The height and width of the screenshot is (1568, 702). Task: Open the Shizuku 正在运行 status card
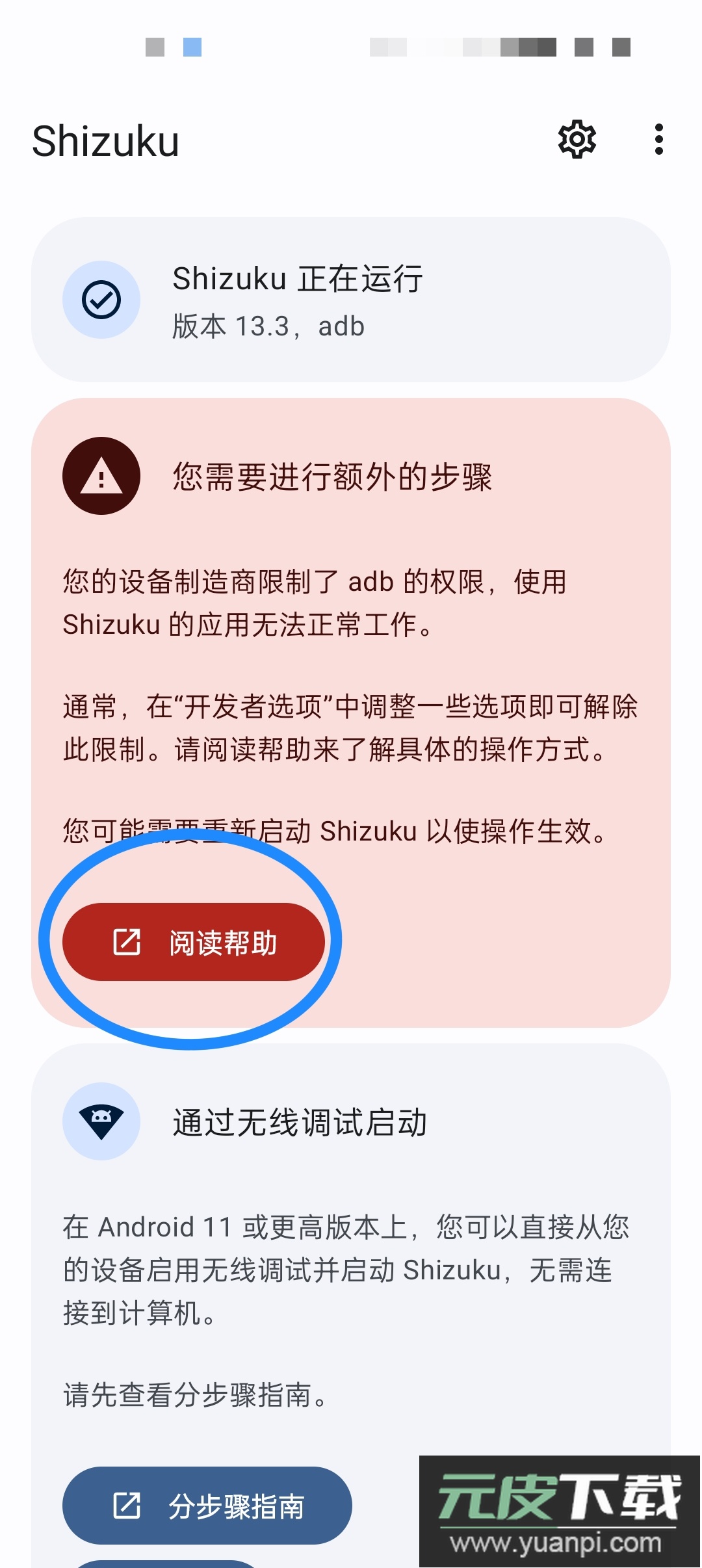point(351,300)
